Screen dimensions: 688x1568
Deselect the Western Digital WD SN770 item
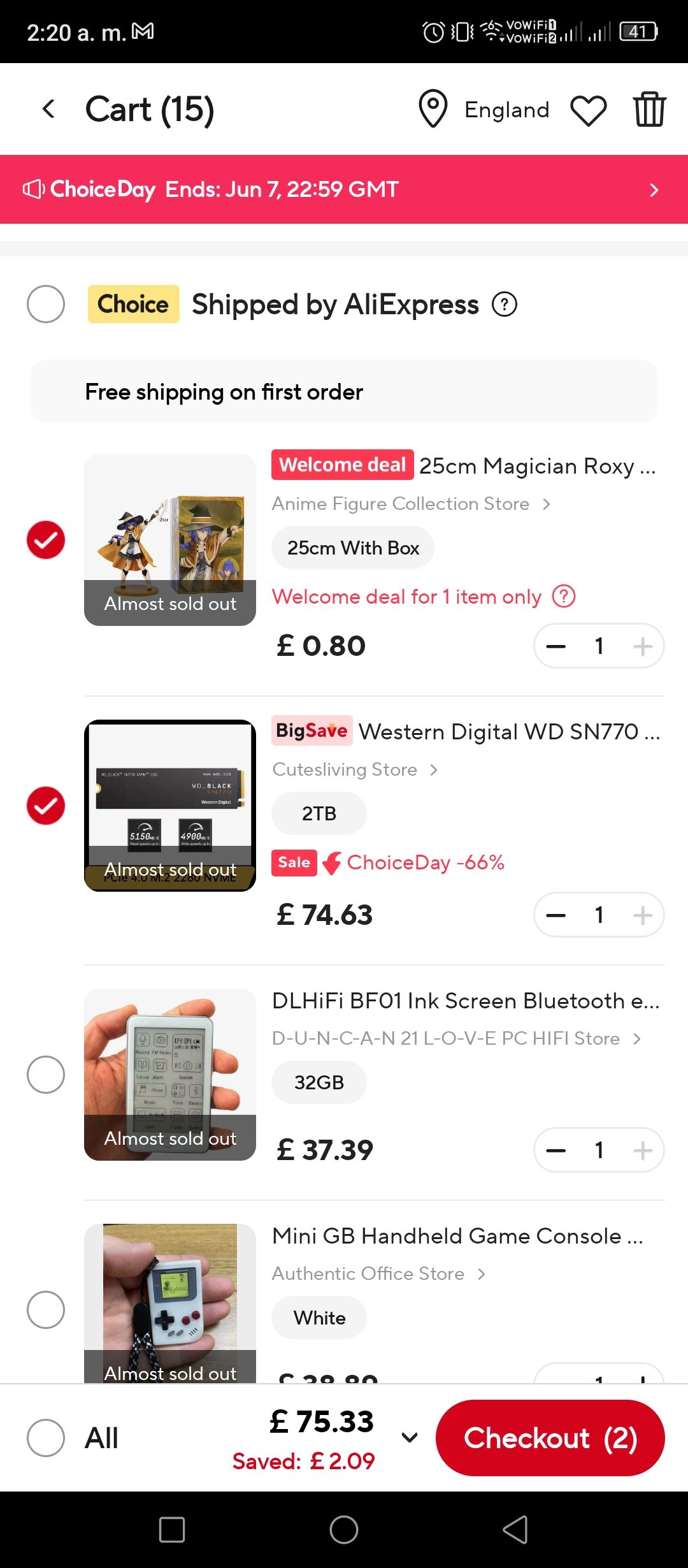(x=46, y=806)
